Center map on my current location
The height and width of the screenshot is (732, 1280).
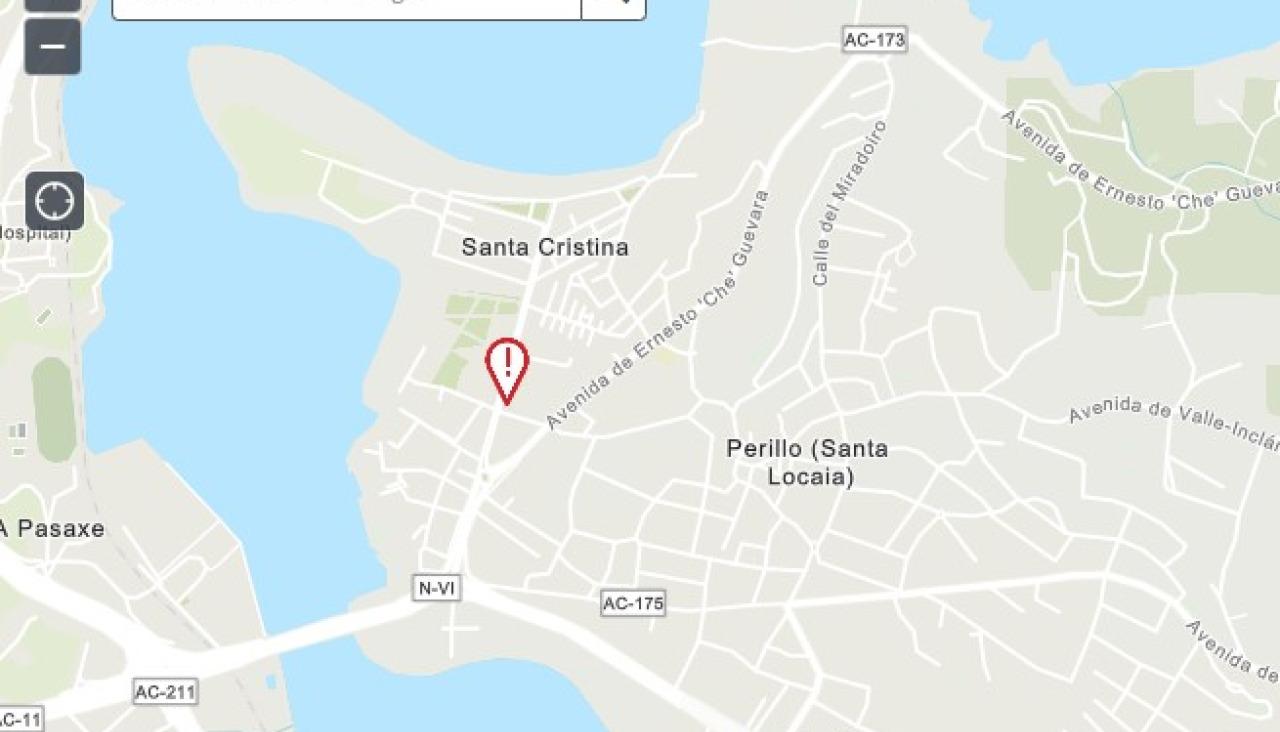click(x=55, y=201)
